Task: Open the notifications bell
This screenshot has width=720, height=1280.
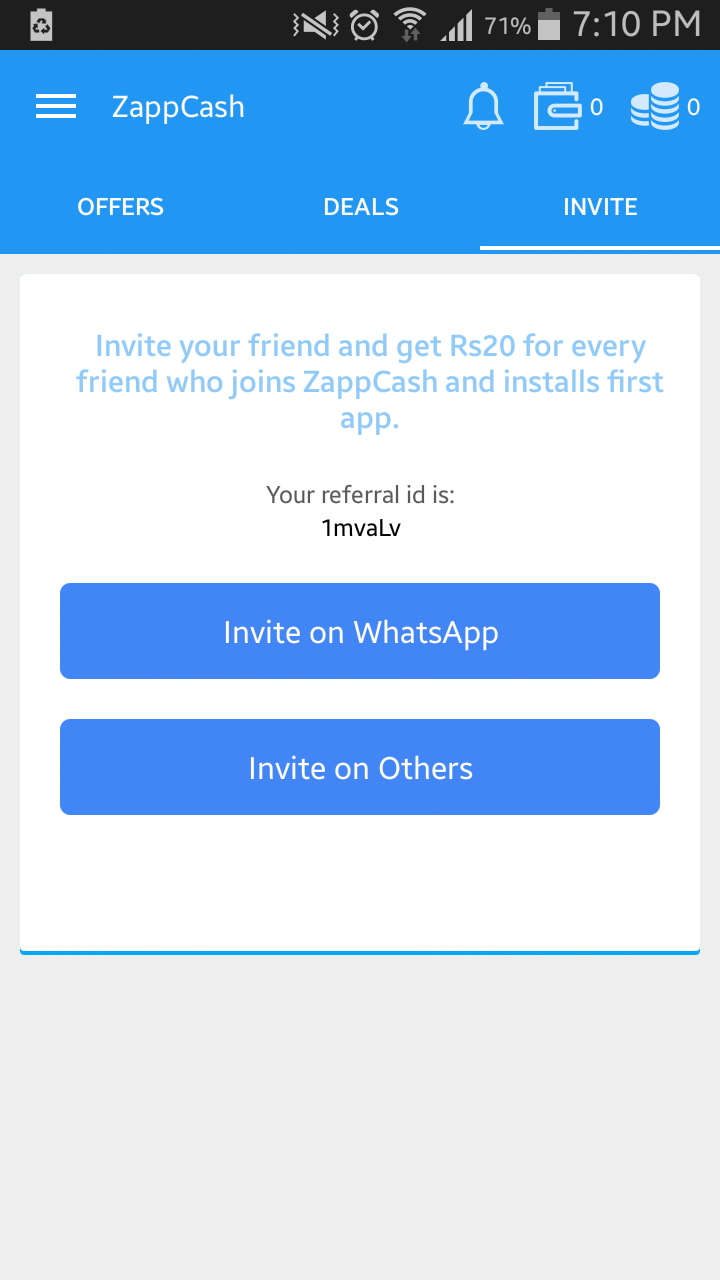Action: (x=483, y=106)
